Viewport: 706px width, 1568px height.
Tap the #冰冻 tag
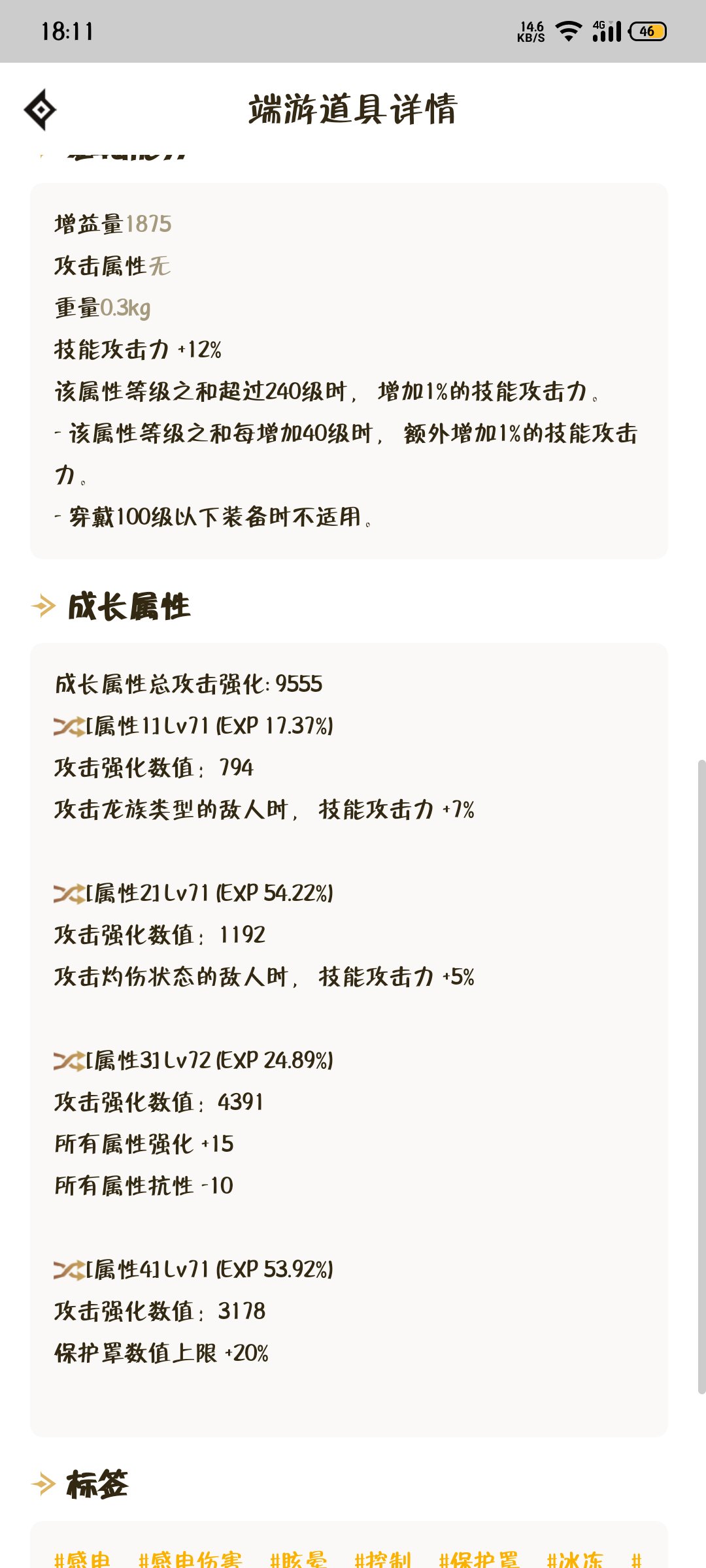pos(575,1559)
